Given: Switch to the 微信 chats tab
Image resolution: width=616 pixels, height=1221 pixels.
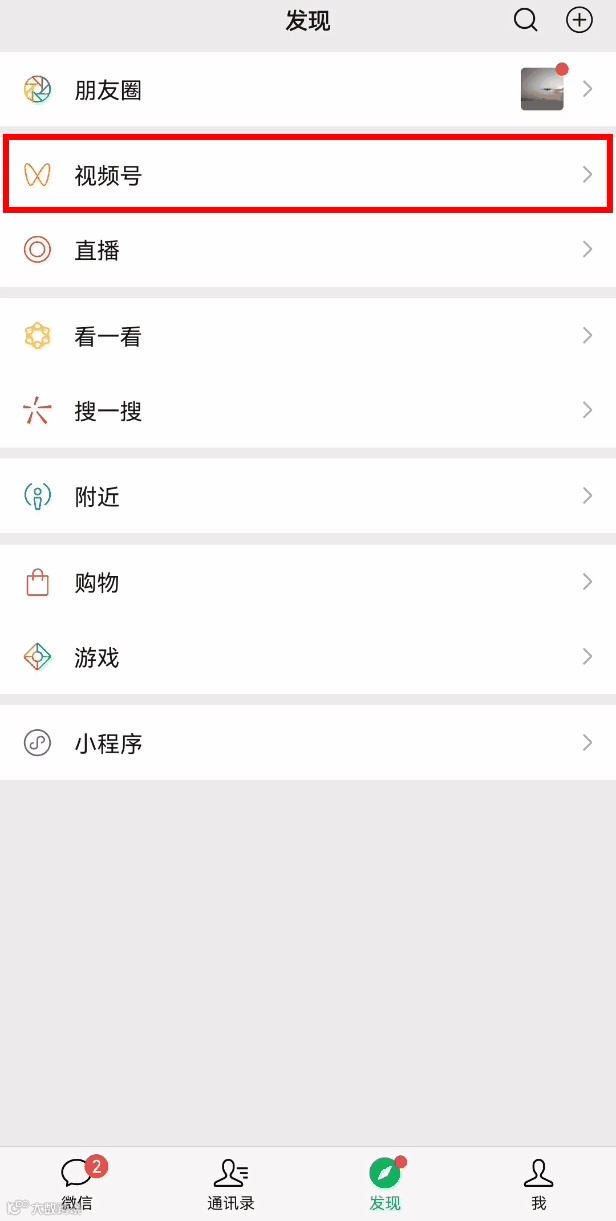Looking at the screenshot, I should (77, 1184).
